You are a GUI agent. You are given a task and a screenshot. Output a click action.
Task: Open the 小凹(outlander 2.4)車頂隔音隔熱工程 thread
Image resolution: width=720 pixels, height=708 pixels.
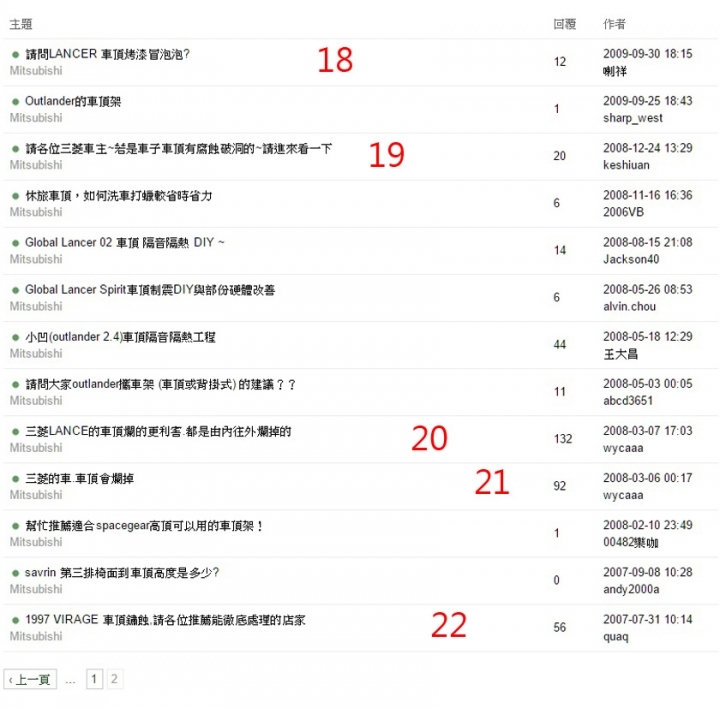[120, 337]
